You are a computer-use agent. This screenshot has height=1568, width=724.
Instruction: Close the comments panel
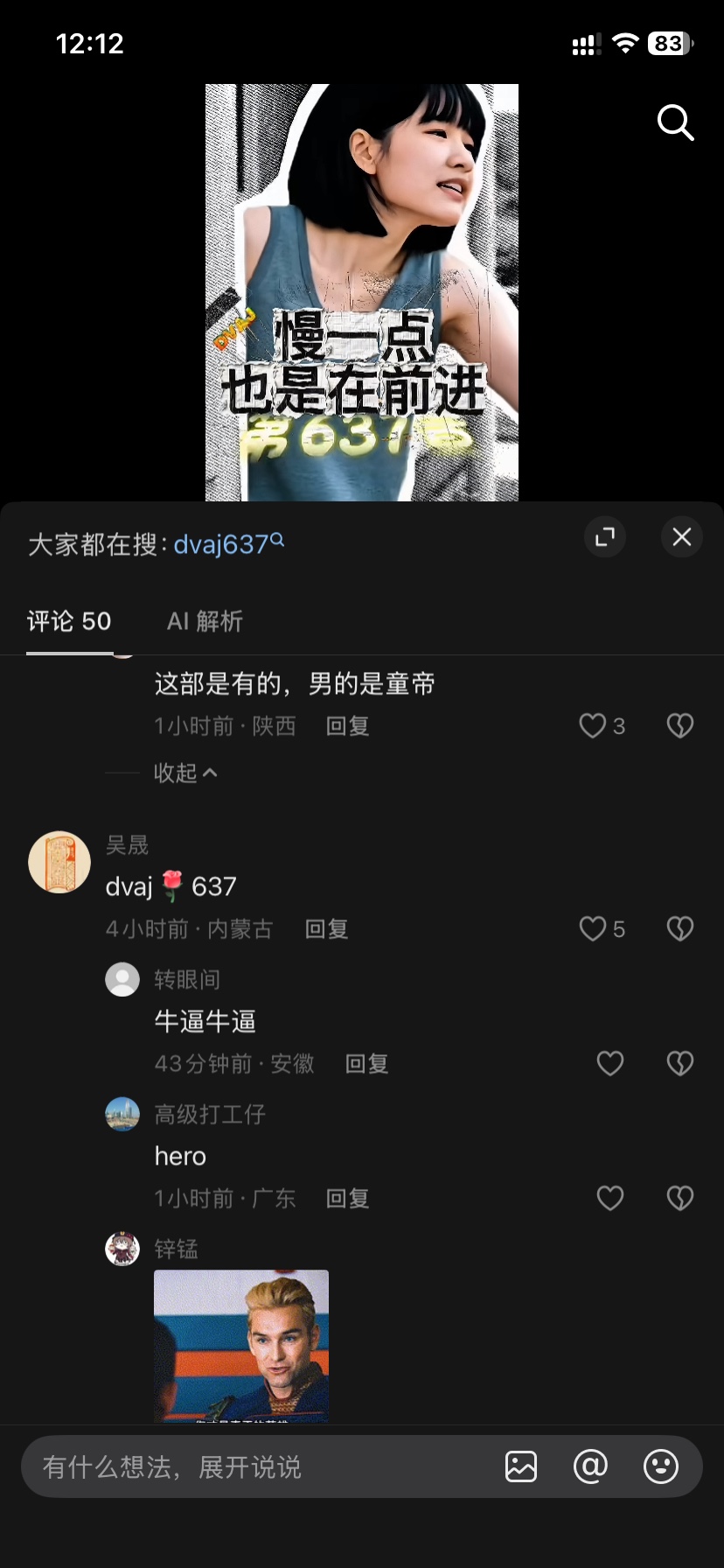click(x=682, y=537)
